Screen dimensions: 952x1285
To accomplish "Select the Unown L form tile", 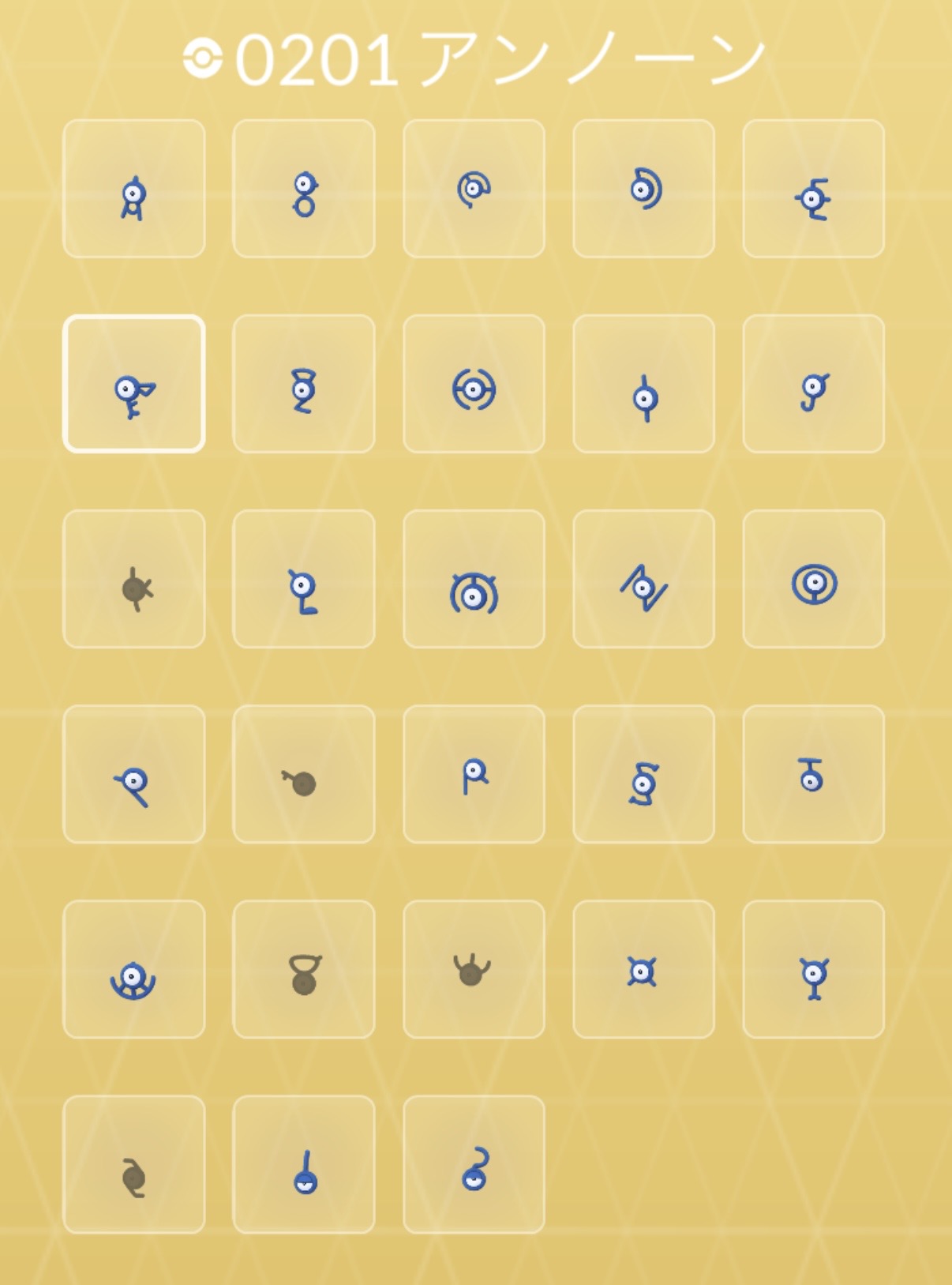I will click(x=304, y=579).
